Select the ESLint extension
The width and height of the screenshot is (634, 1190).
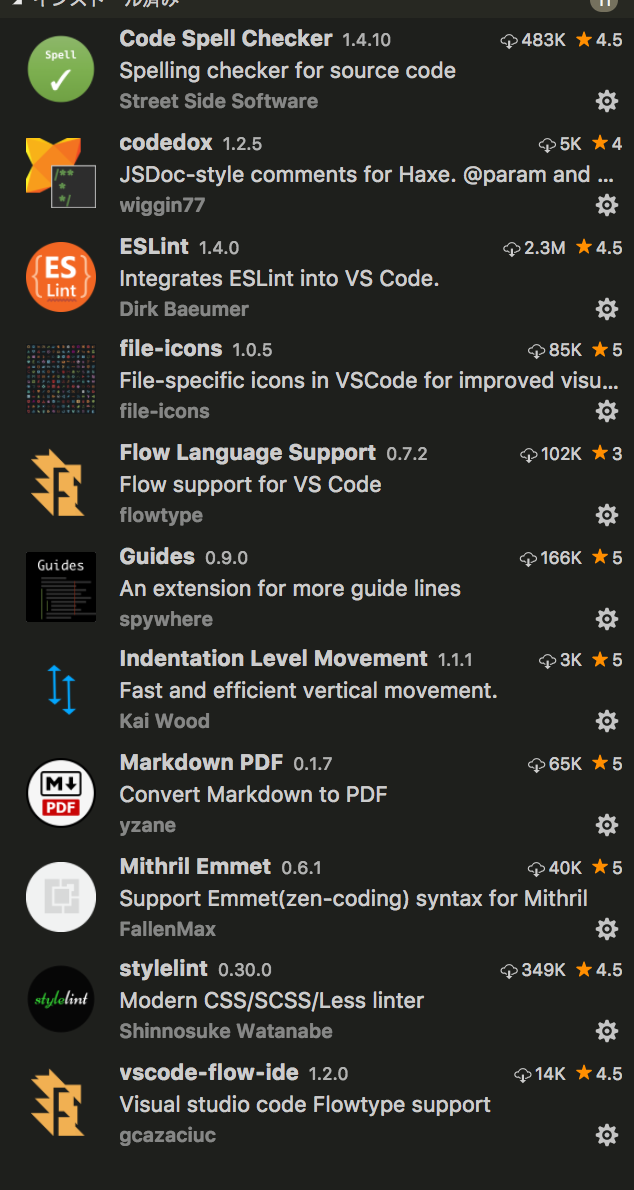click(154, 247)
